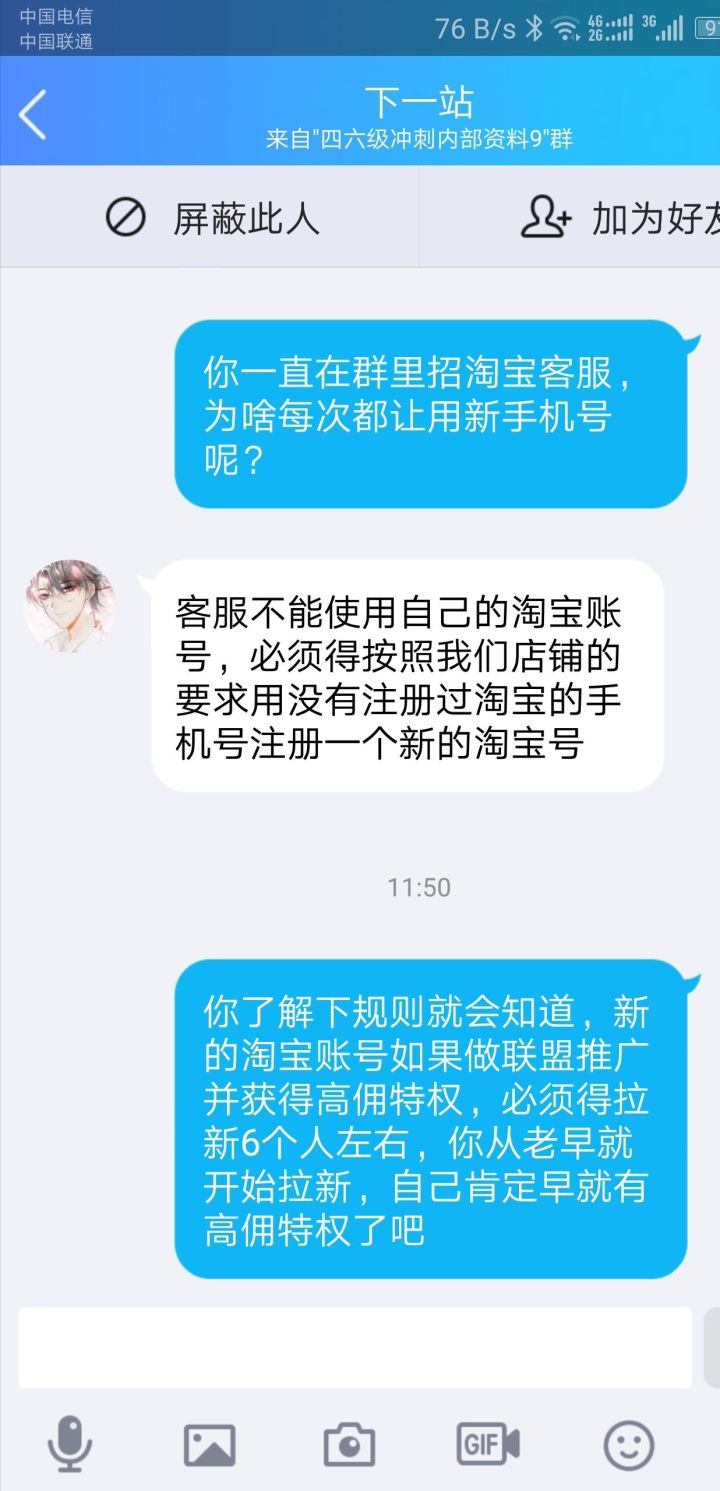The image size is (720, 1491).
Task: Open the image gallery picker
Action: [210, 1445]
